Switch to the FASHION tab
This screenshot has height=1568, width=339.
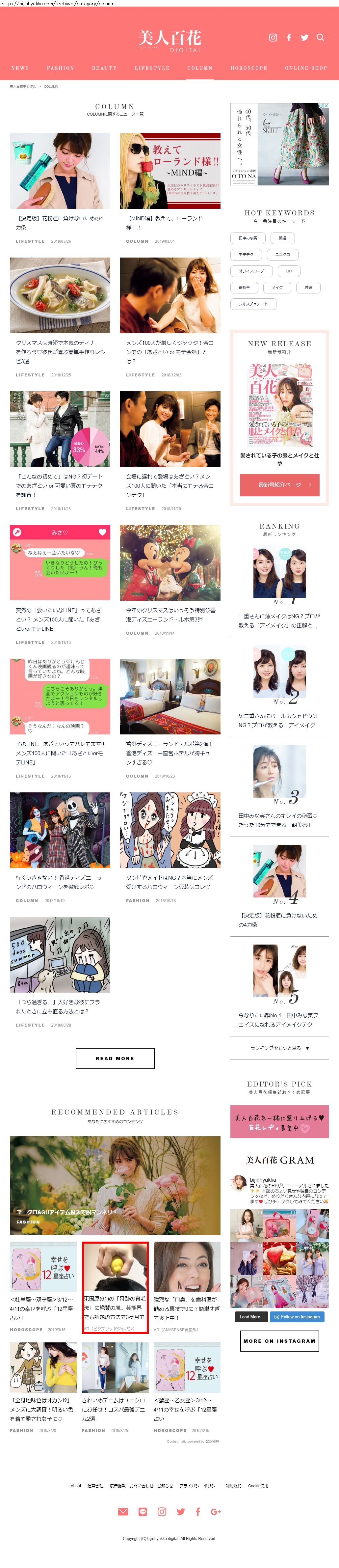click(60, 68)
